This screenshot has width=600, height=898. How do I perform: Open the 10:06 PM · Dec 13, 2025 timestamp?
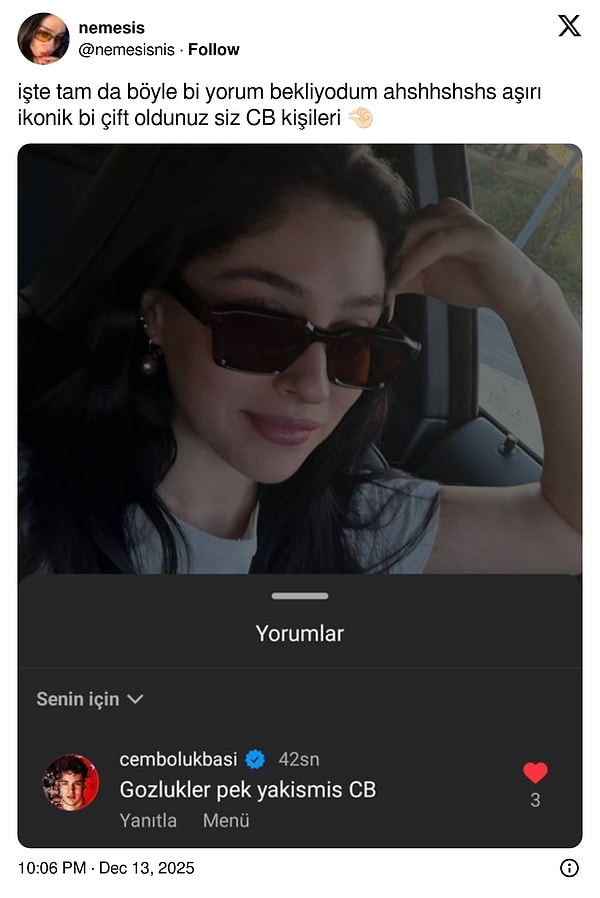point(106,868)
